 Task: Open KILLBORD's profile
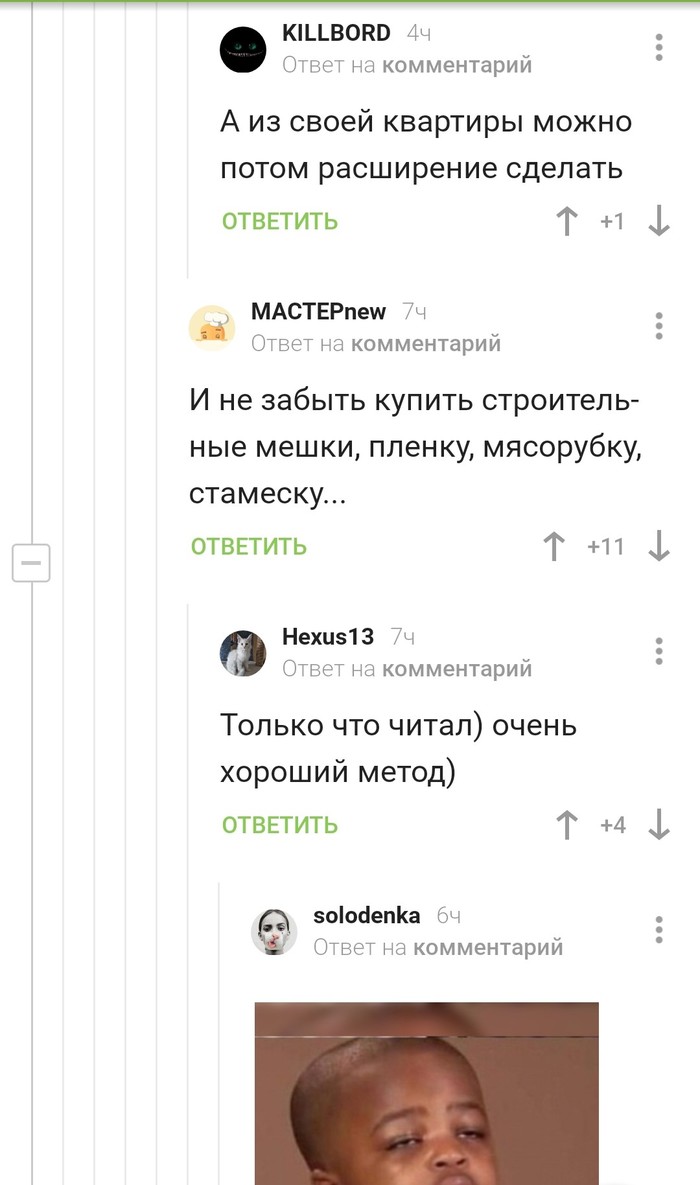tap(336, 33)
